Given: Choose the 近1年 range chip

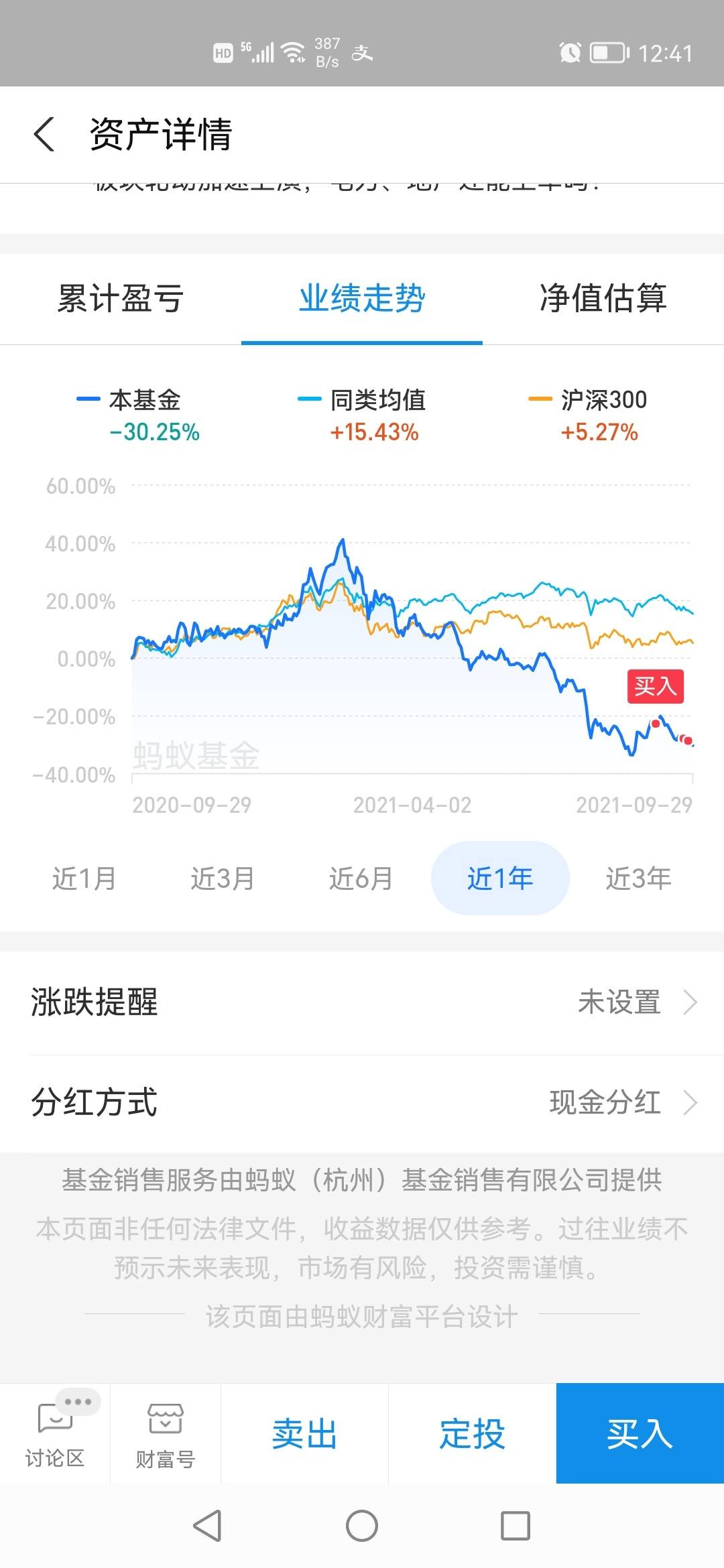Looking at the screenshot, I should [x=500, y=878].
